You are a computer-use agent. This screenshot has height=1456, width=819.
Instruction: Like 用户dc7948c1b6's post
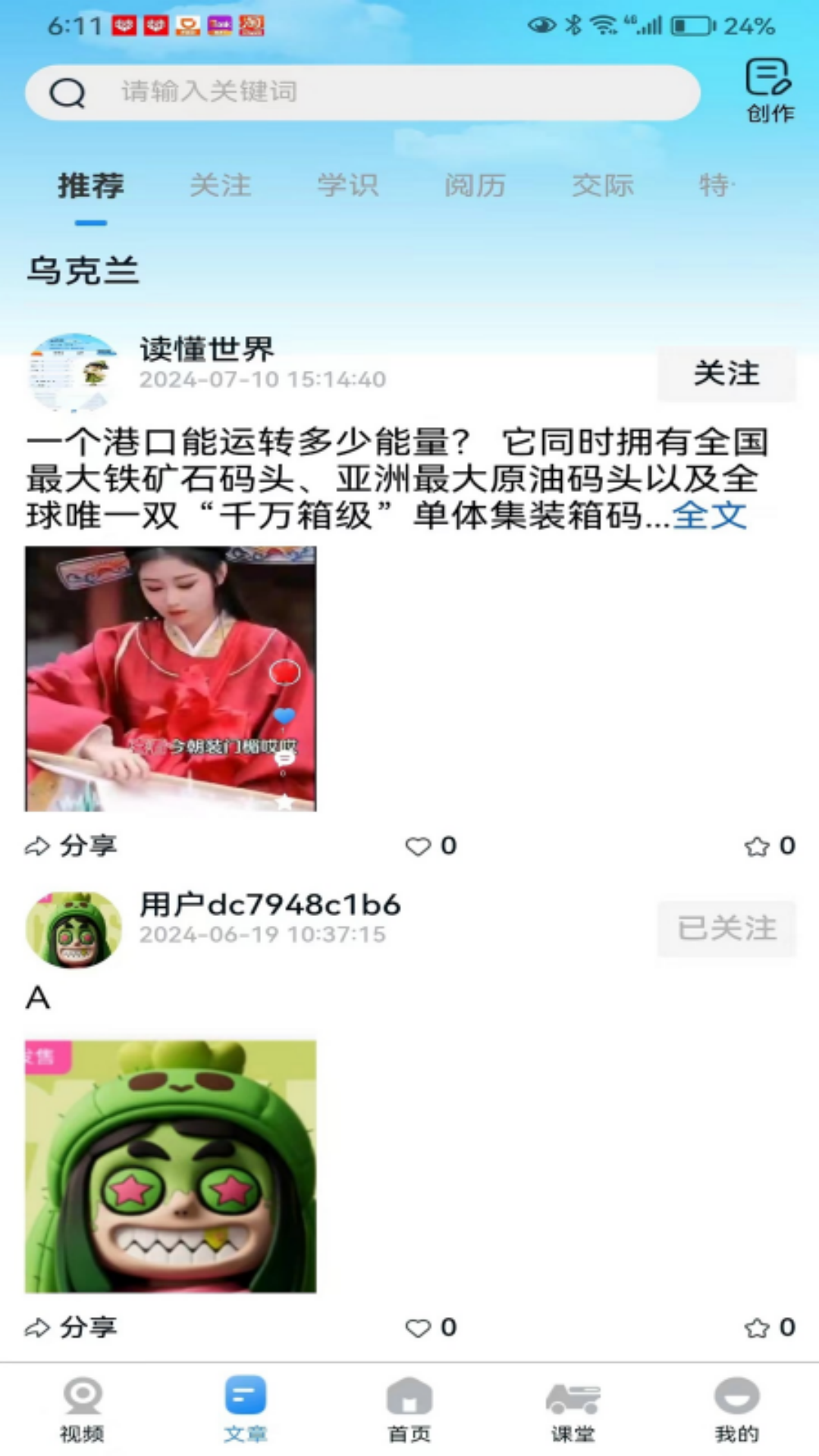(x=430, y=1327)
